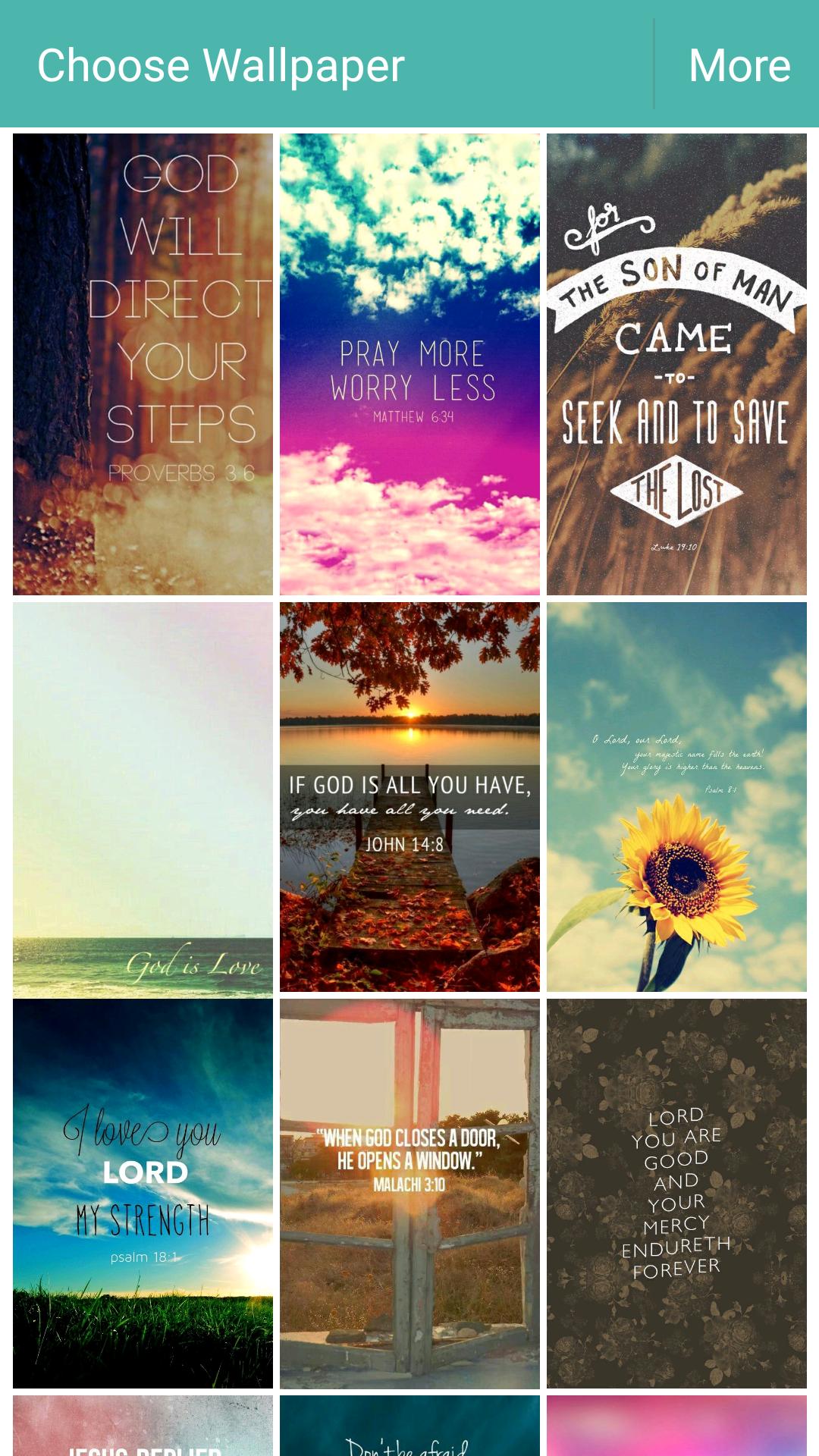The image size is (819, 1456).
Task: Select the 'God Will Direct Your Steps' wallpaper
Action: (x=143, y=362)
